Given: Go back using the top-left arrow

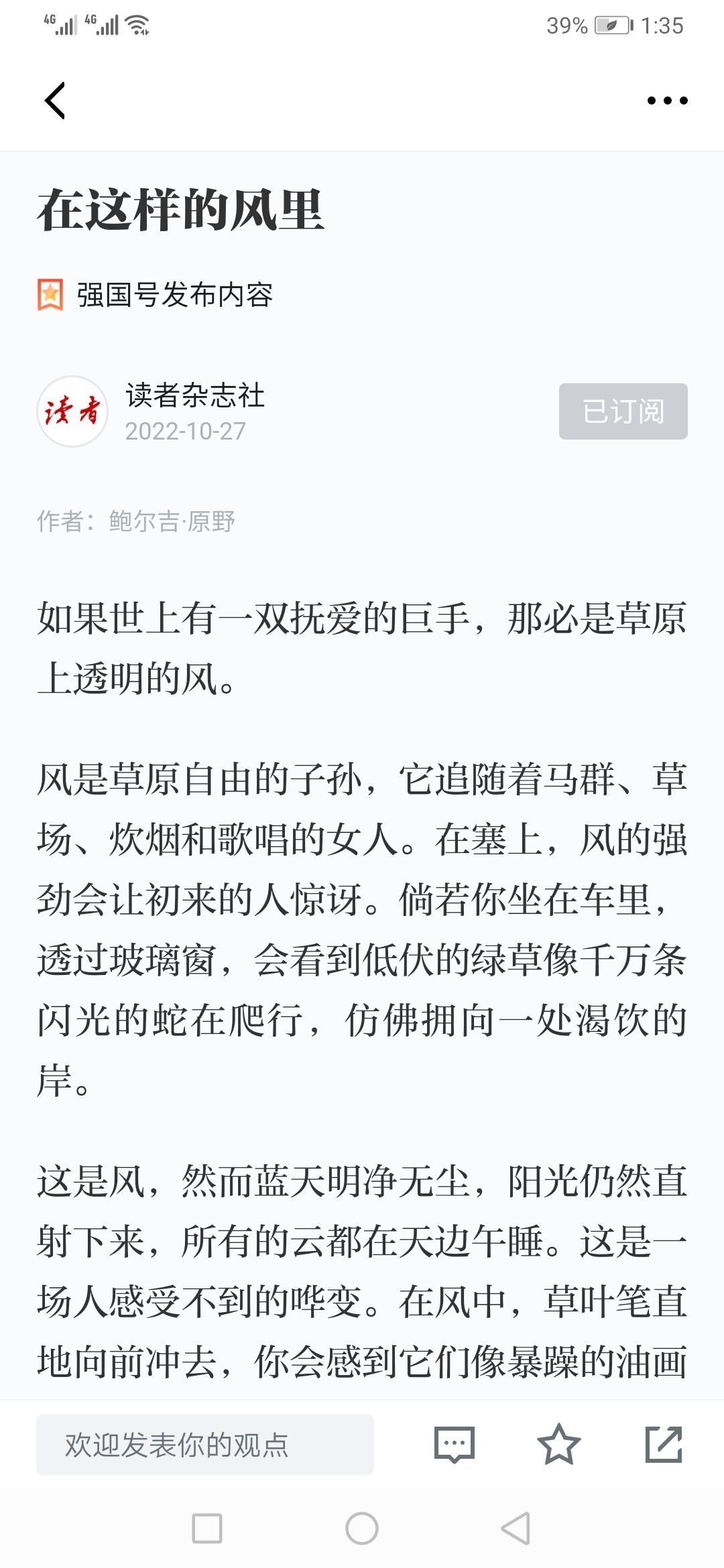Looking at the screenshot, I should (55, 101).
